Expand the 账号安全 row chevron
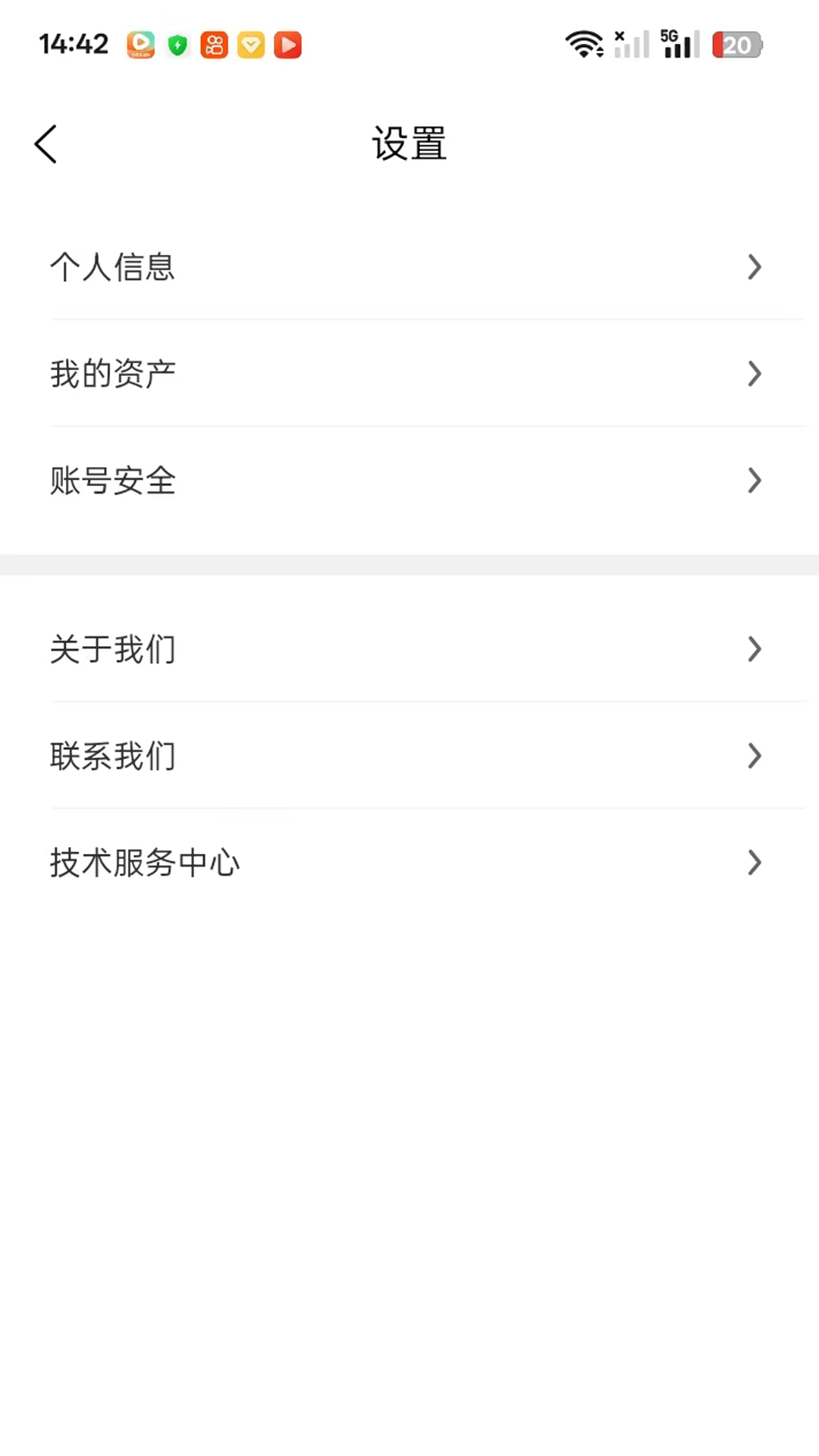Viewport: 819px width, 1456px height. (755, 480)
